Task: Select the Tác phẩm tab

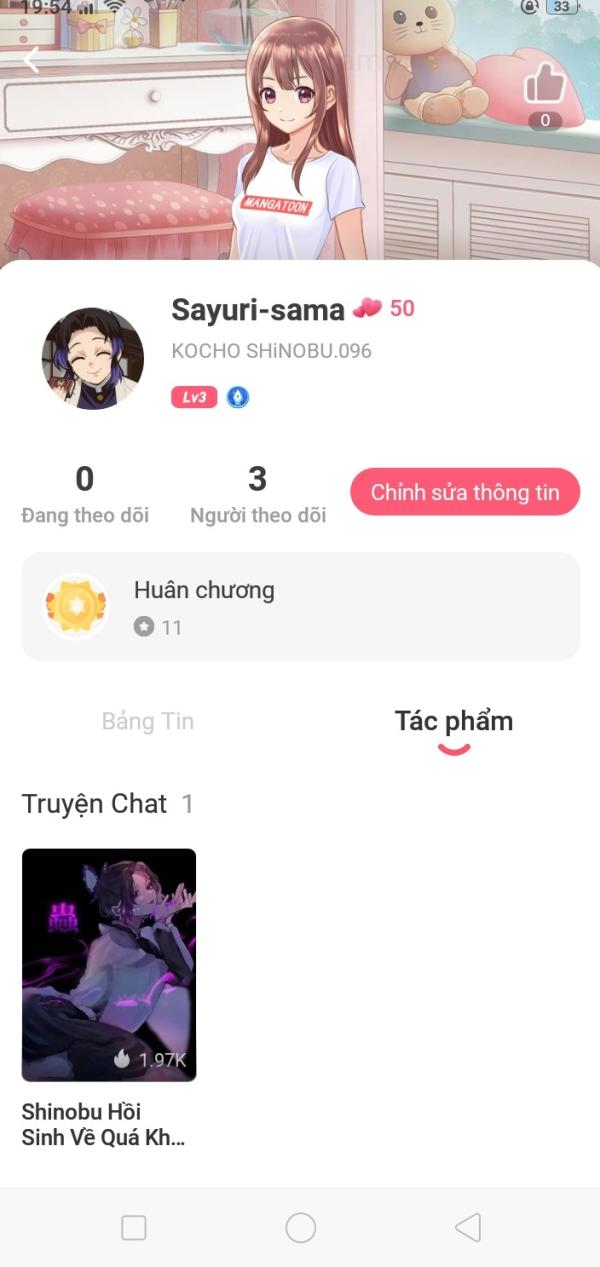Action: click(454, 721)
